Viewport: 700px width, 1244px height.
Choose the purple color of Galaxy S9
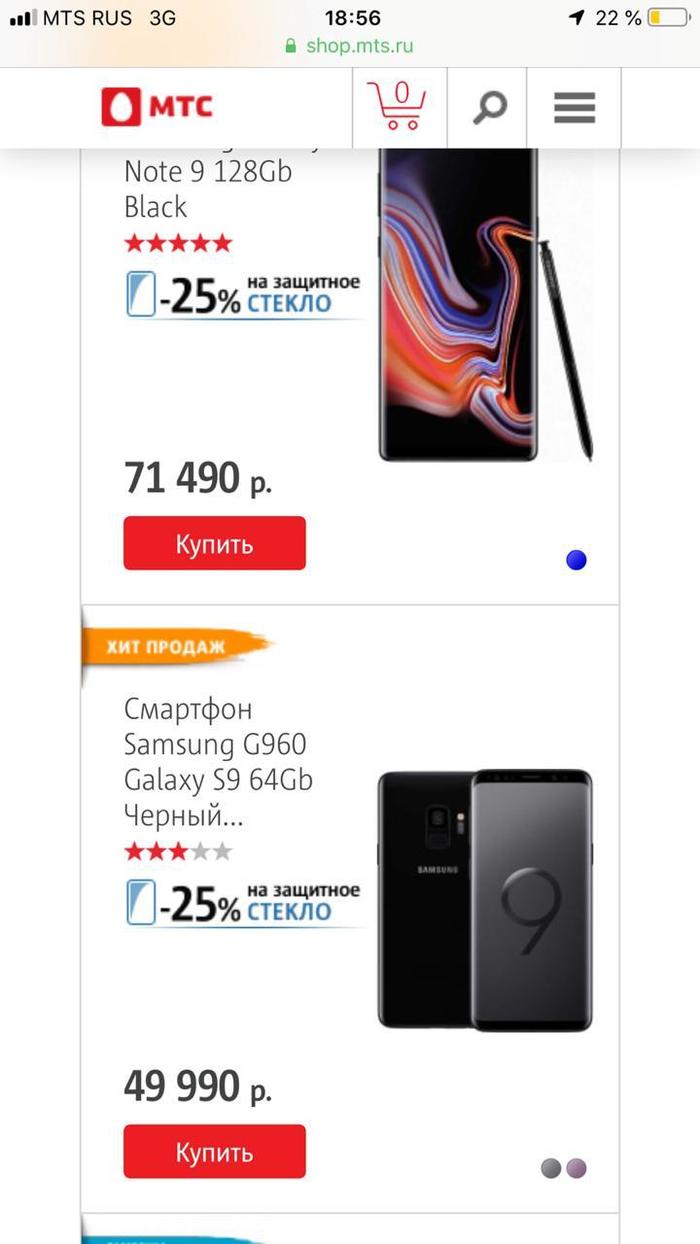click(x=576, y=1168)
